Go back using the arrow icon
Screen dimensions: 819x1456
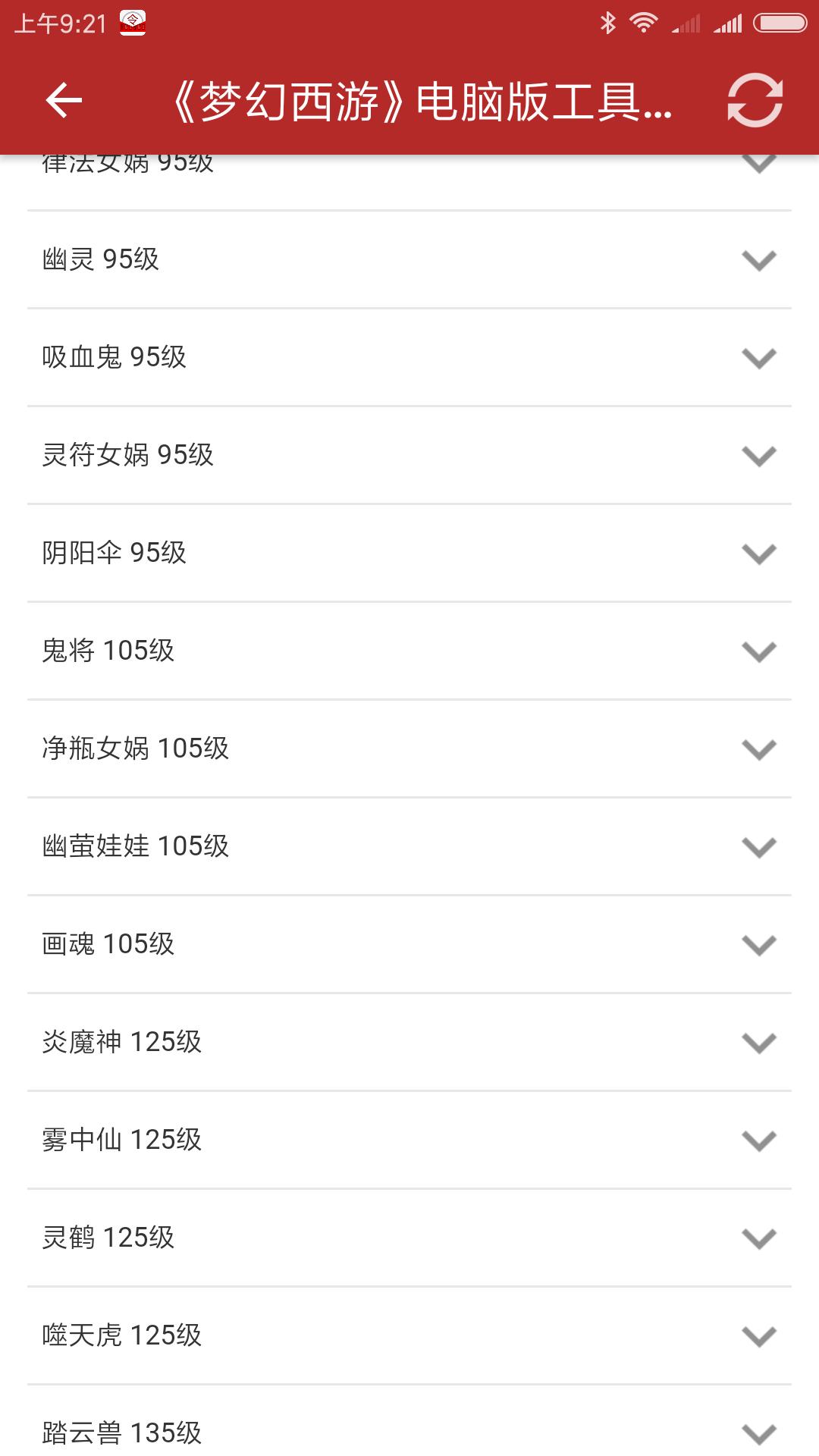(64, 100)
